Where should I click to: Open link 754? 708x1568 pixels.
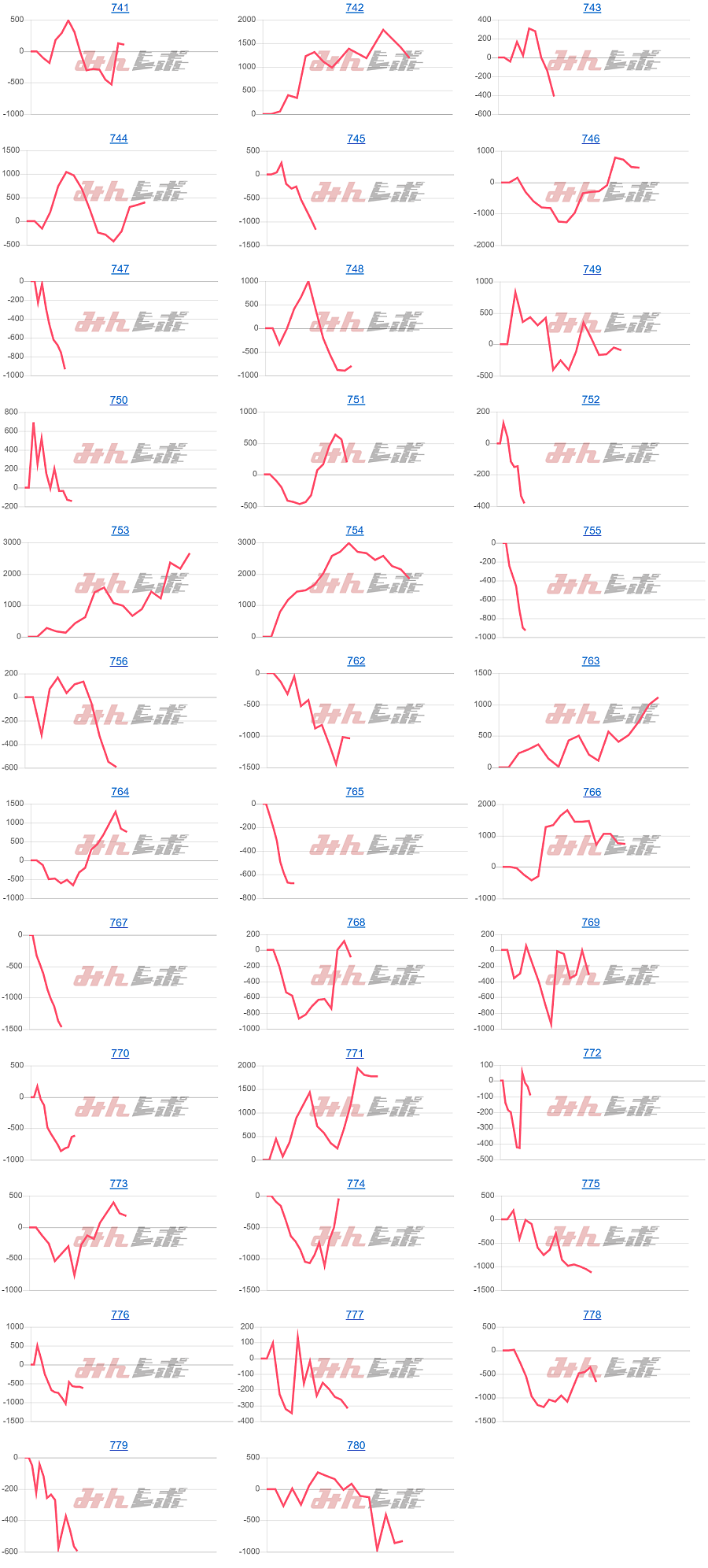355,531
